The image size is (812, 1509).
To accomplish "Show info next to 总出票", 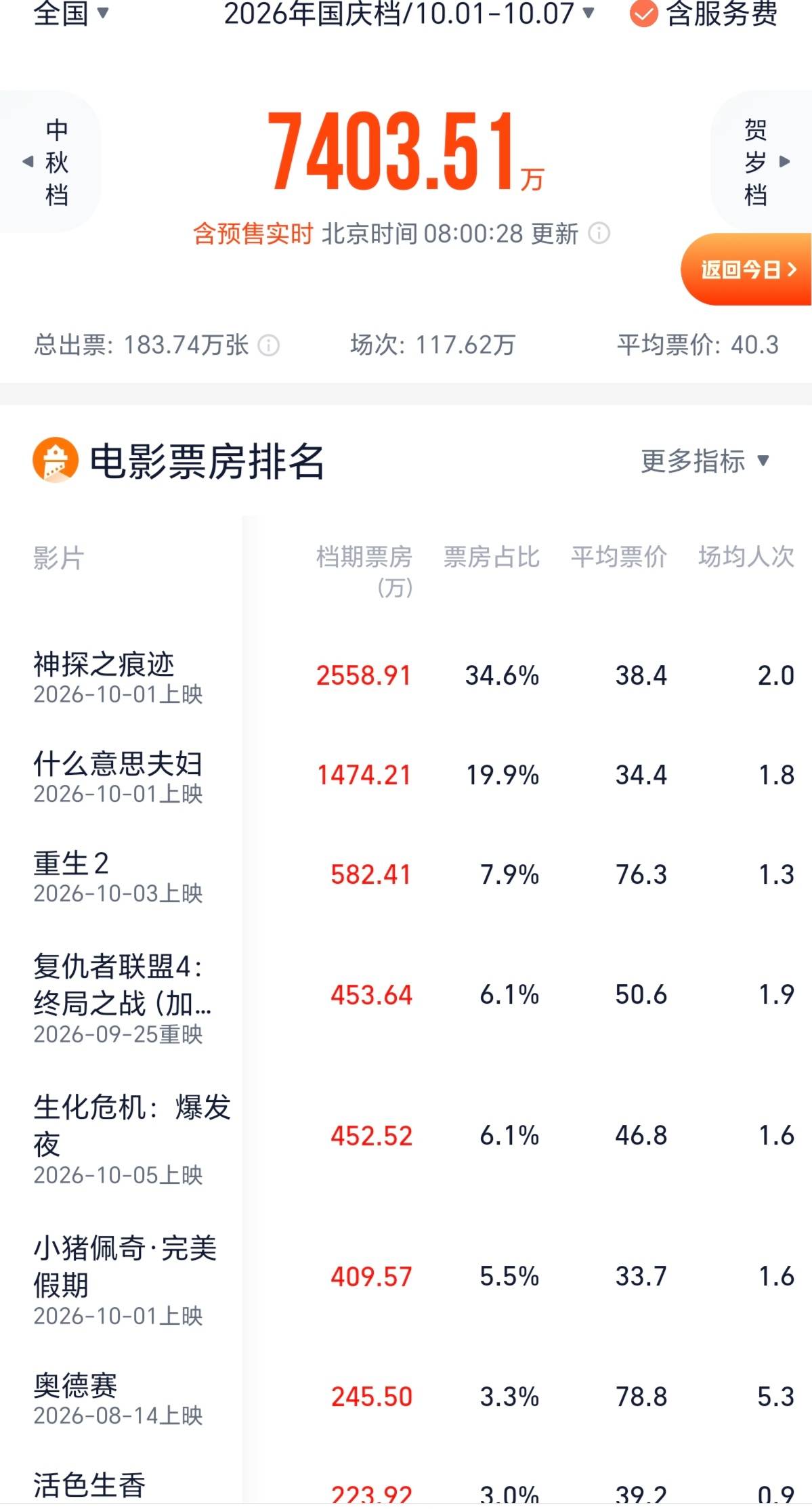I will [269, 345].
